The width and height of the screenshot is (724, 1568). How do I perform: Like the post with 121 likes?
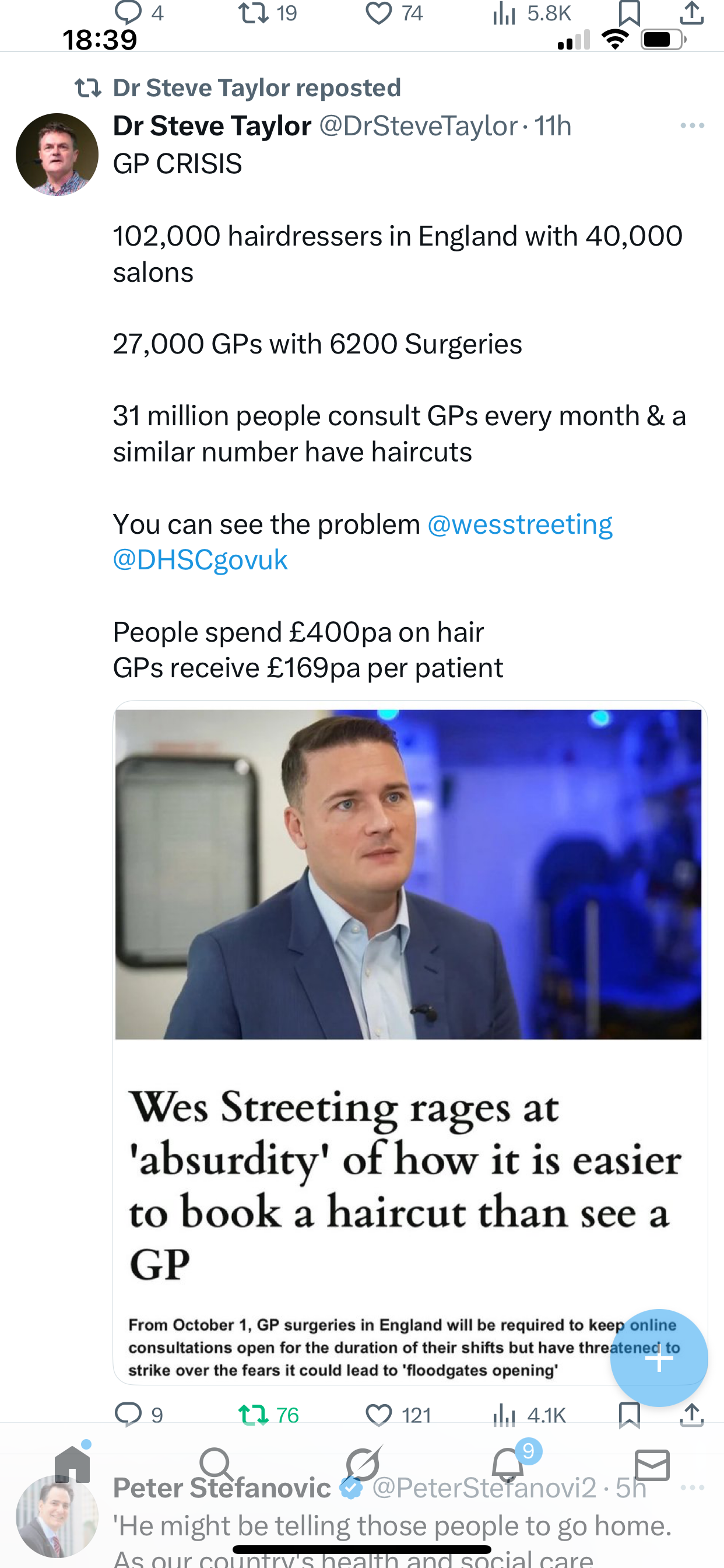click(378, 1414)
